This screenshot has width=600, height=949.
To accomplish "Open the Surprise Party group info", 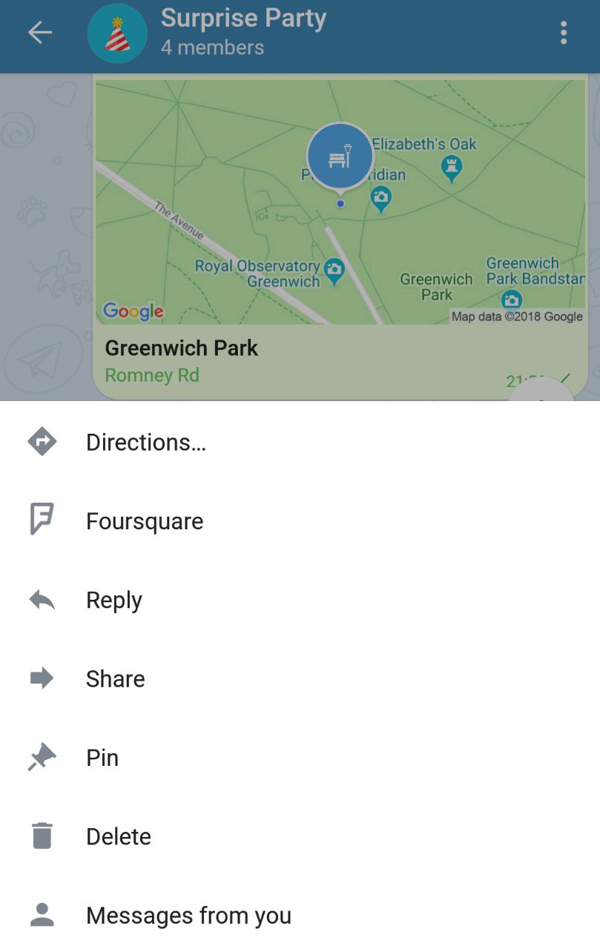I will click(243, 32).
